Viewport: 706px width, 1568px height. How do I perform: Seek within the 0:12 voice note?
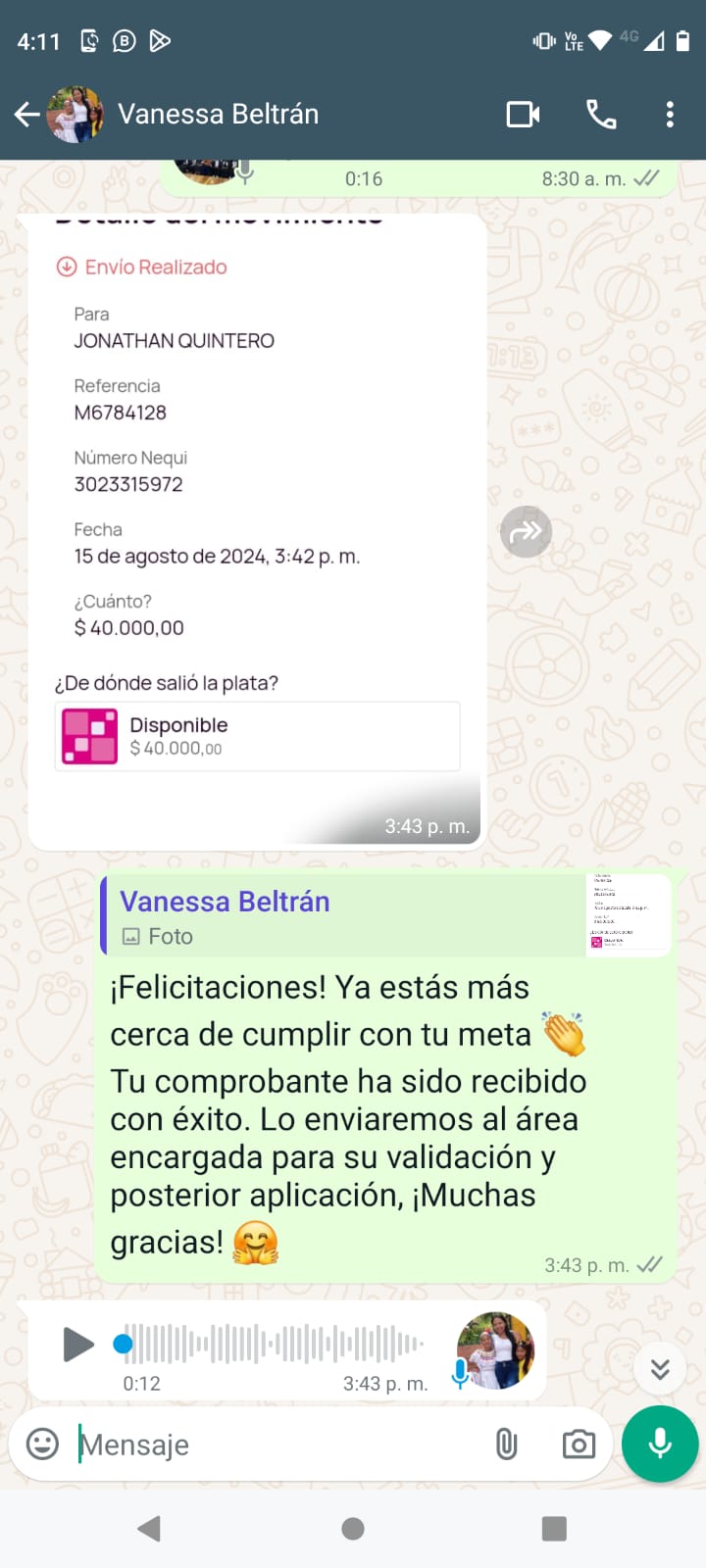coord(275,1344)
